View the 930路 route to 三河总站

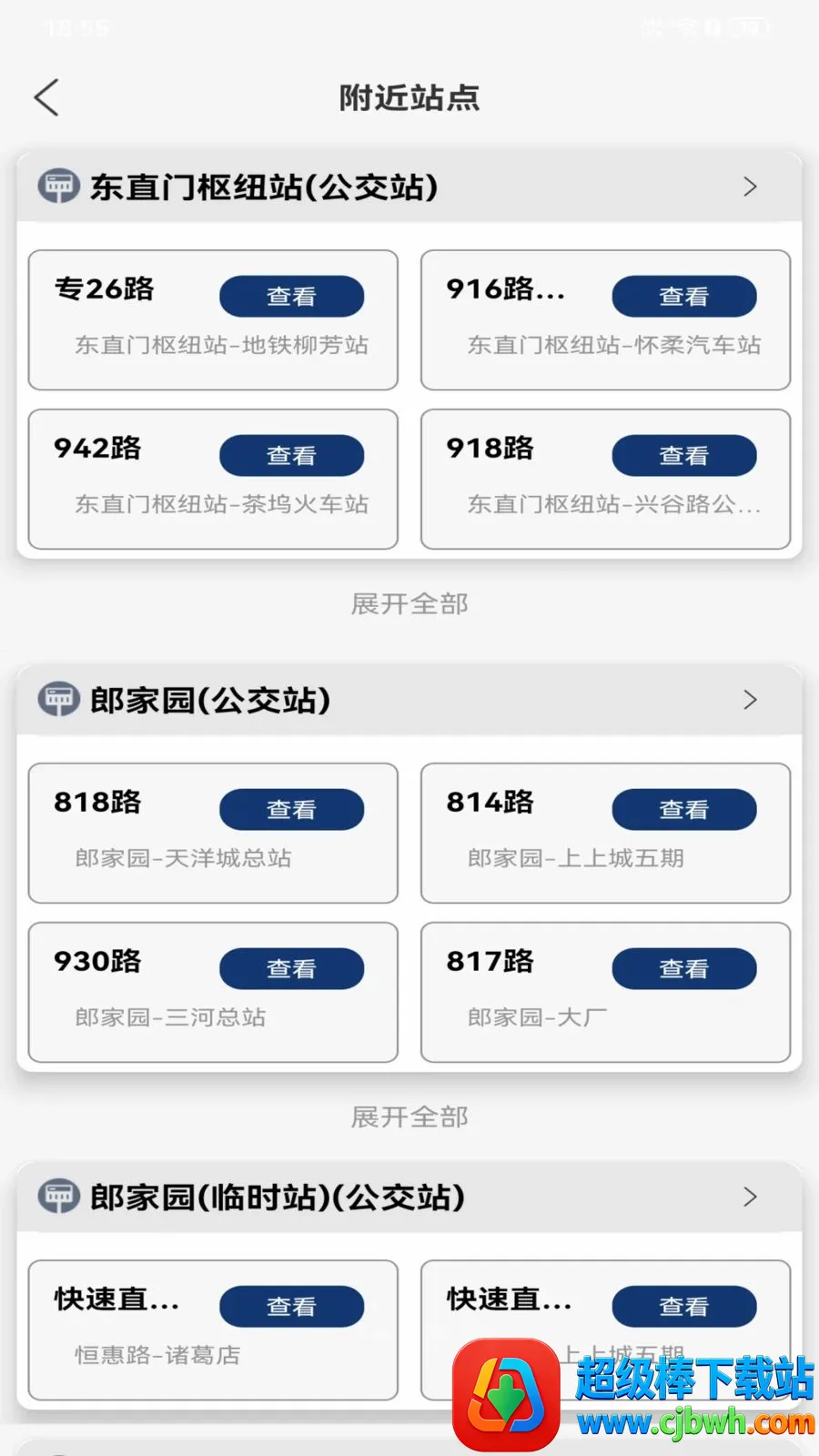(291, 969)
